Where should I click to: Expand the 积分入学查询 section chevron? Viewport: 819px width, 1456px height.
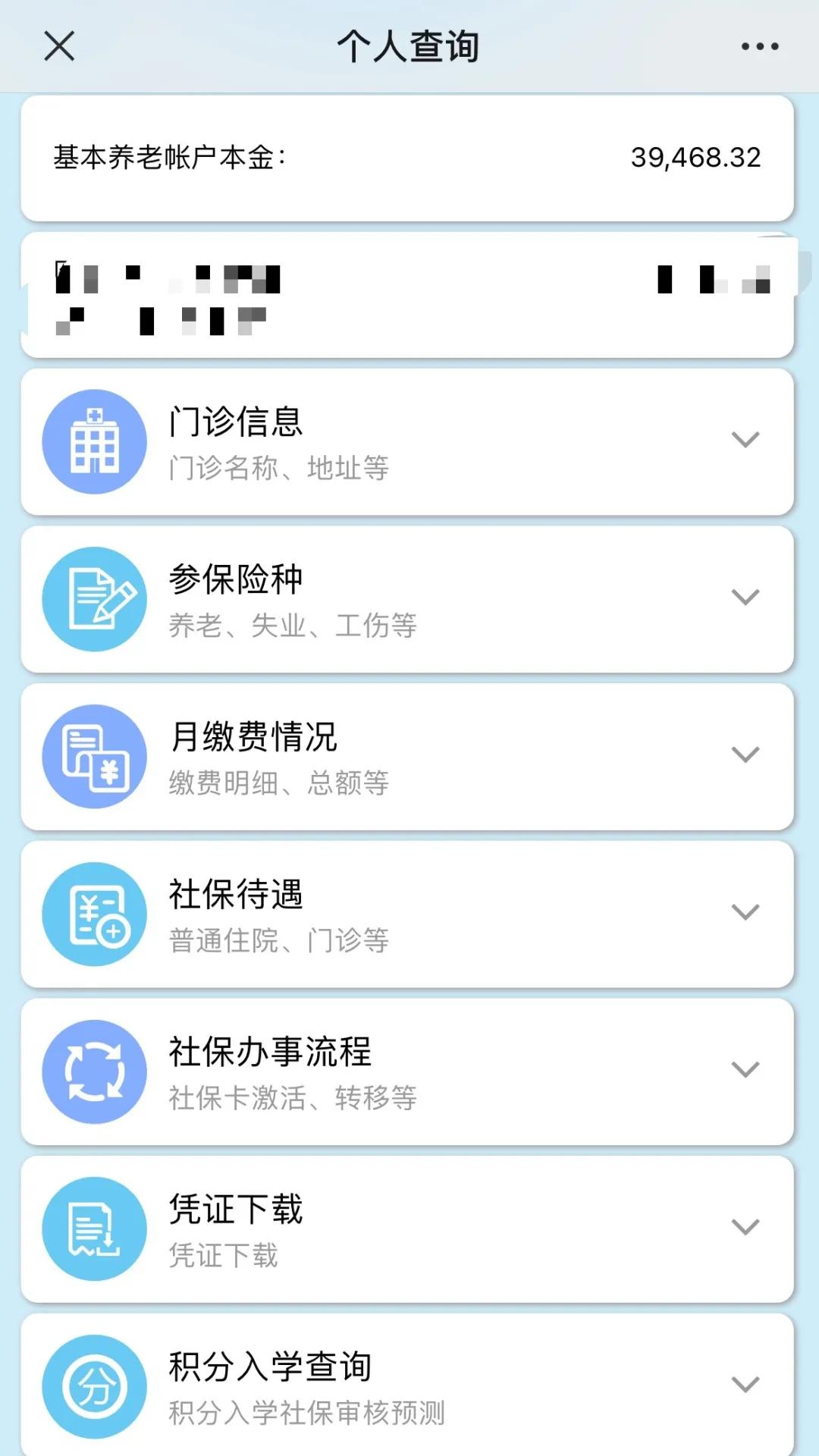[x=745, y=1382]
